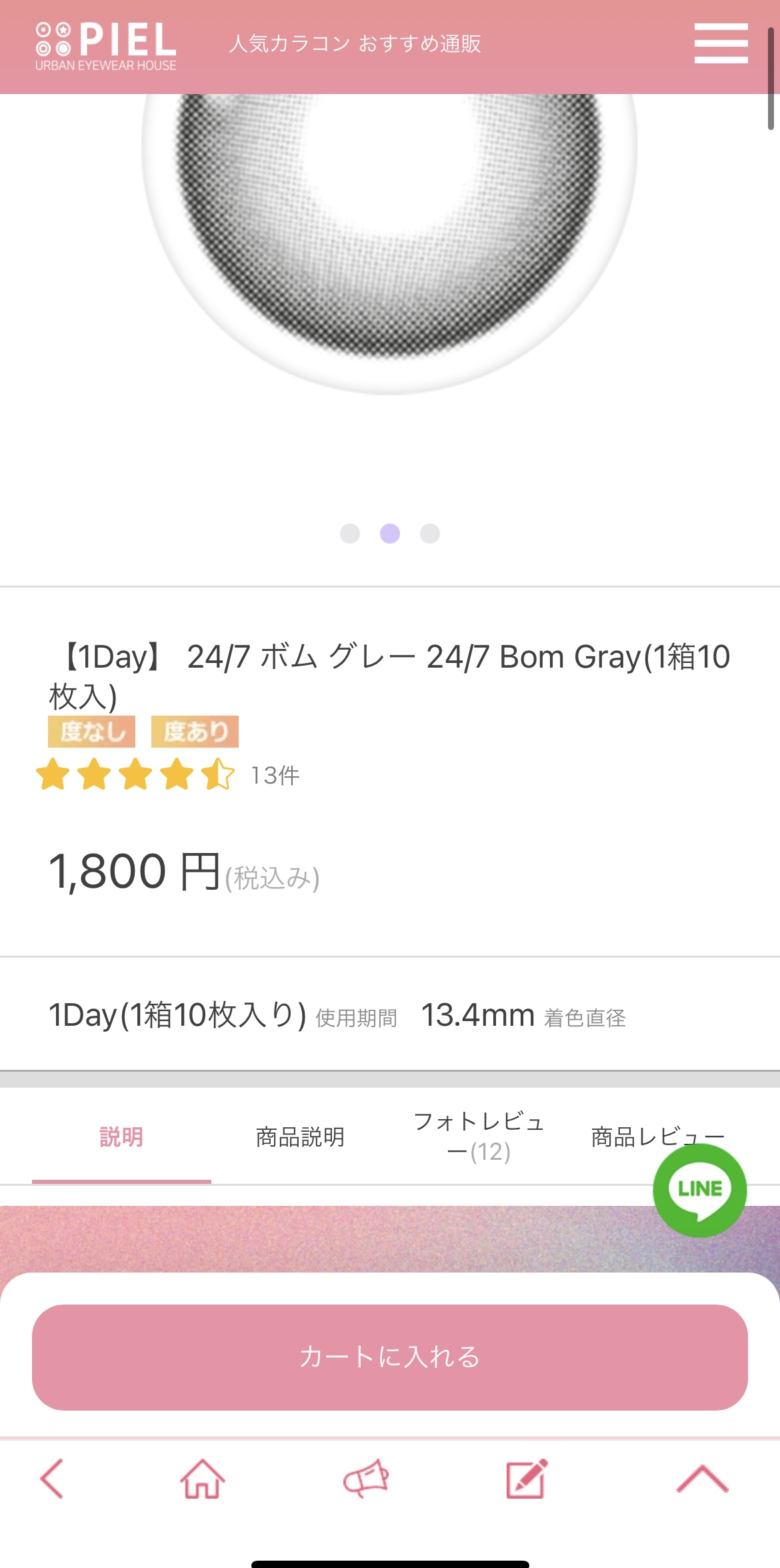The height and width of the screenshot is (1568, 780).
Task: Open the フォトレビュー(12) tab
Action: coord(479,1137)
